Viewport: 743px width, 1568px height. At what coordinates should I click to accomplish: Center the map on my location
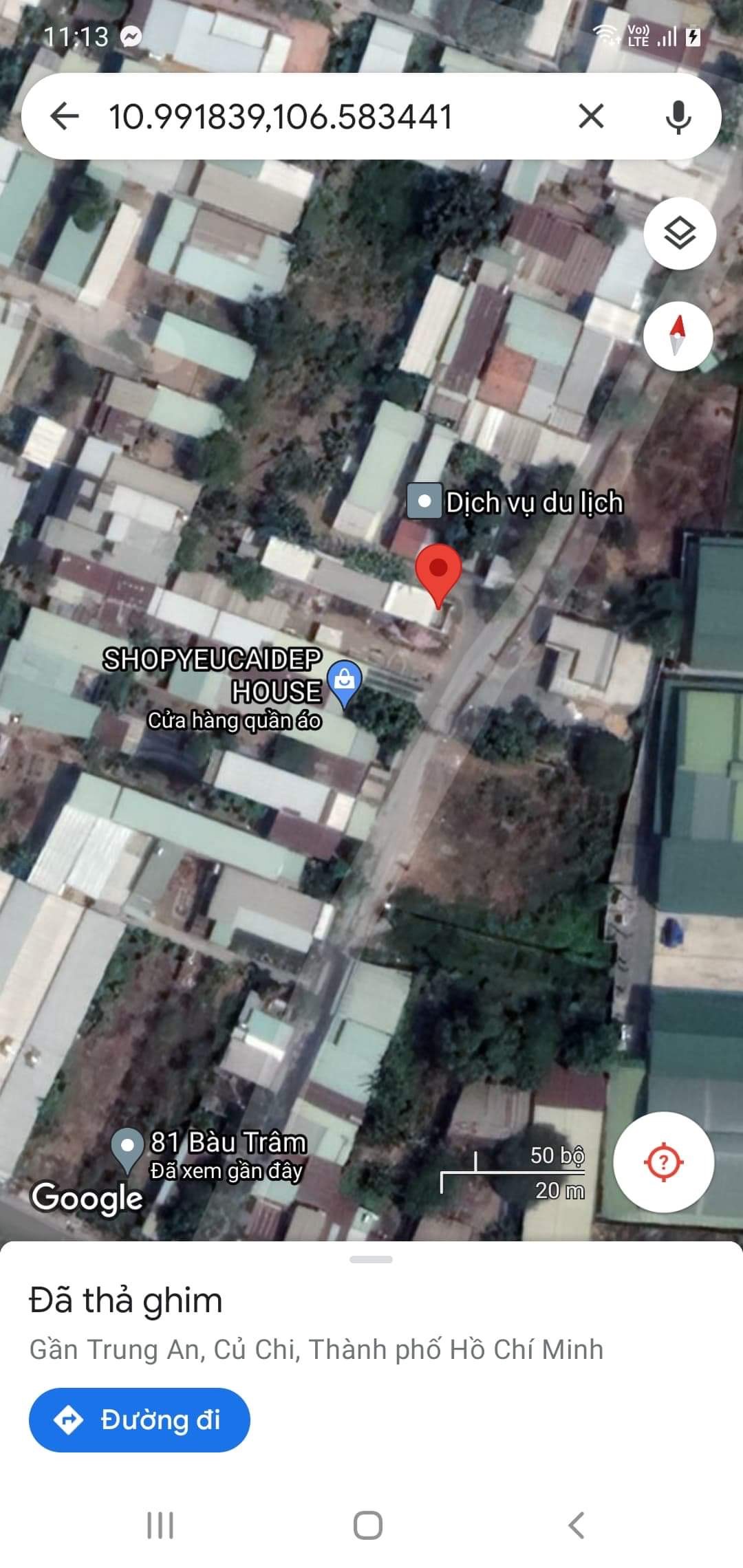coord(663,1162)
